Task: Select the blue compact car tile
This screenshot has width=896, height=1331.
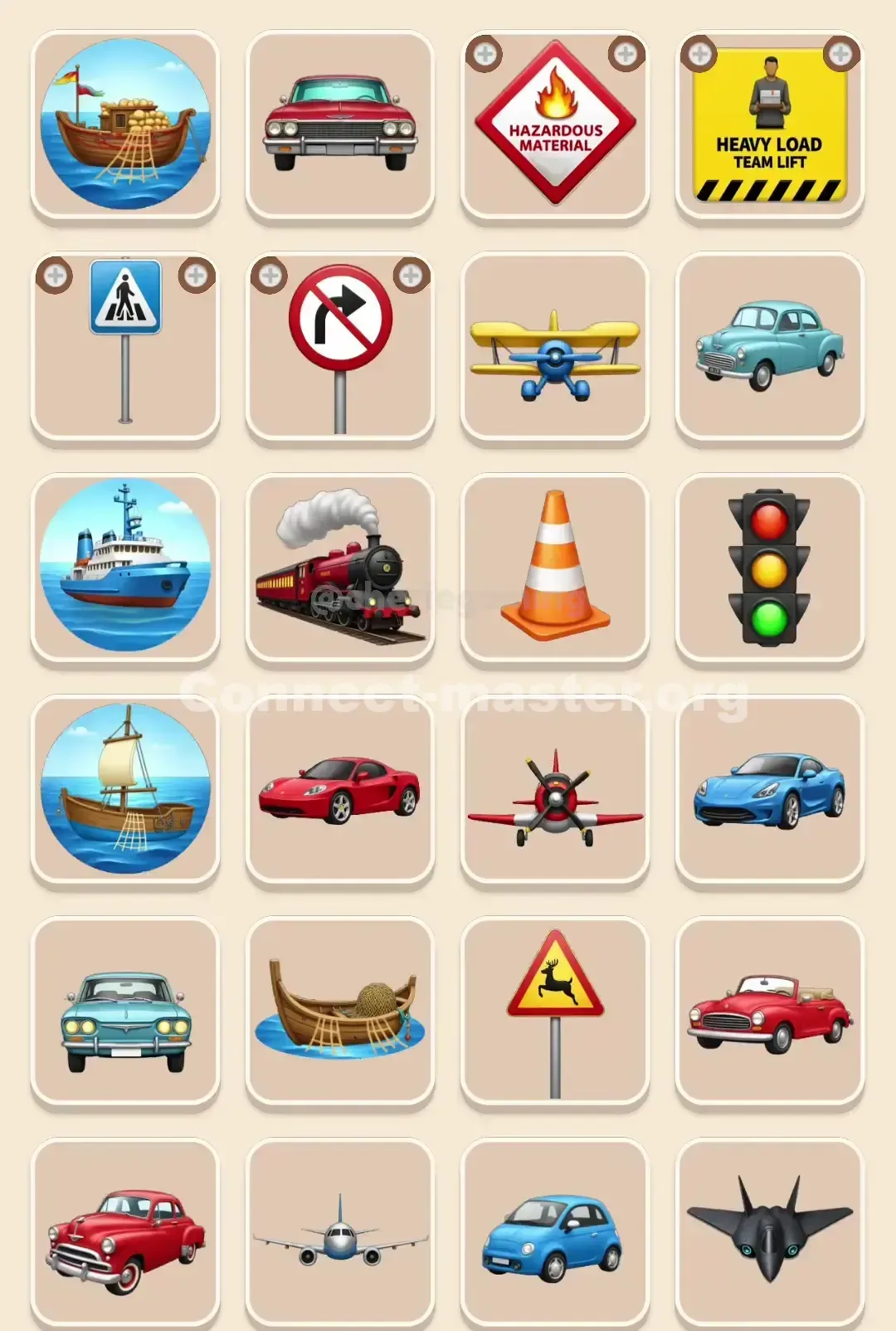Action: (x=555, y=1228)
